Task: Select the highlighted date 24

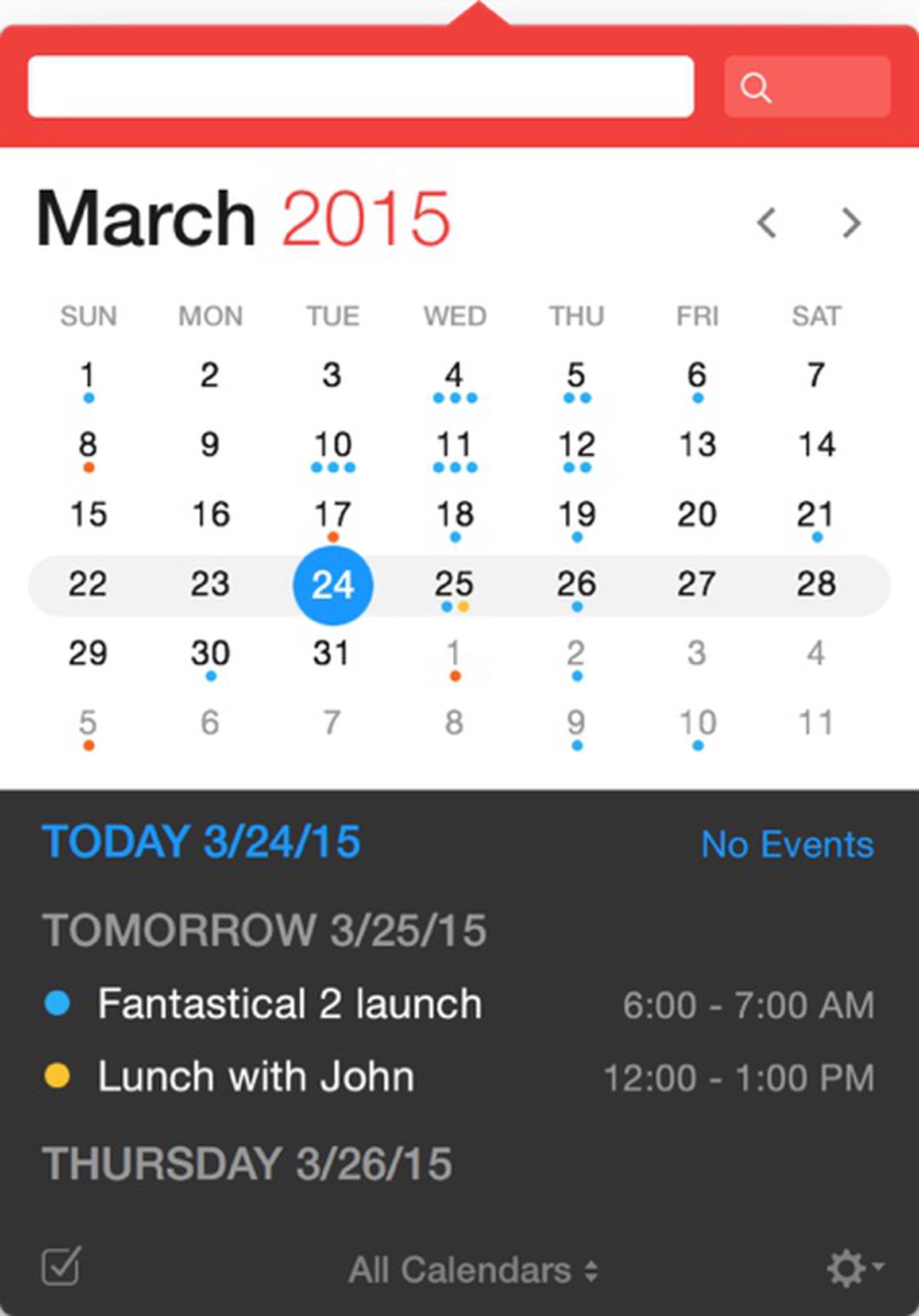Action: point(333,585)
